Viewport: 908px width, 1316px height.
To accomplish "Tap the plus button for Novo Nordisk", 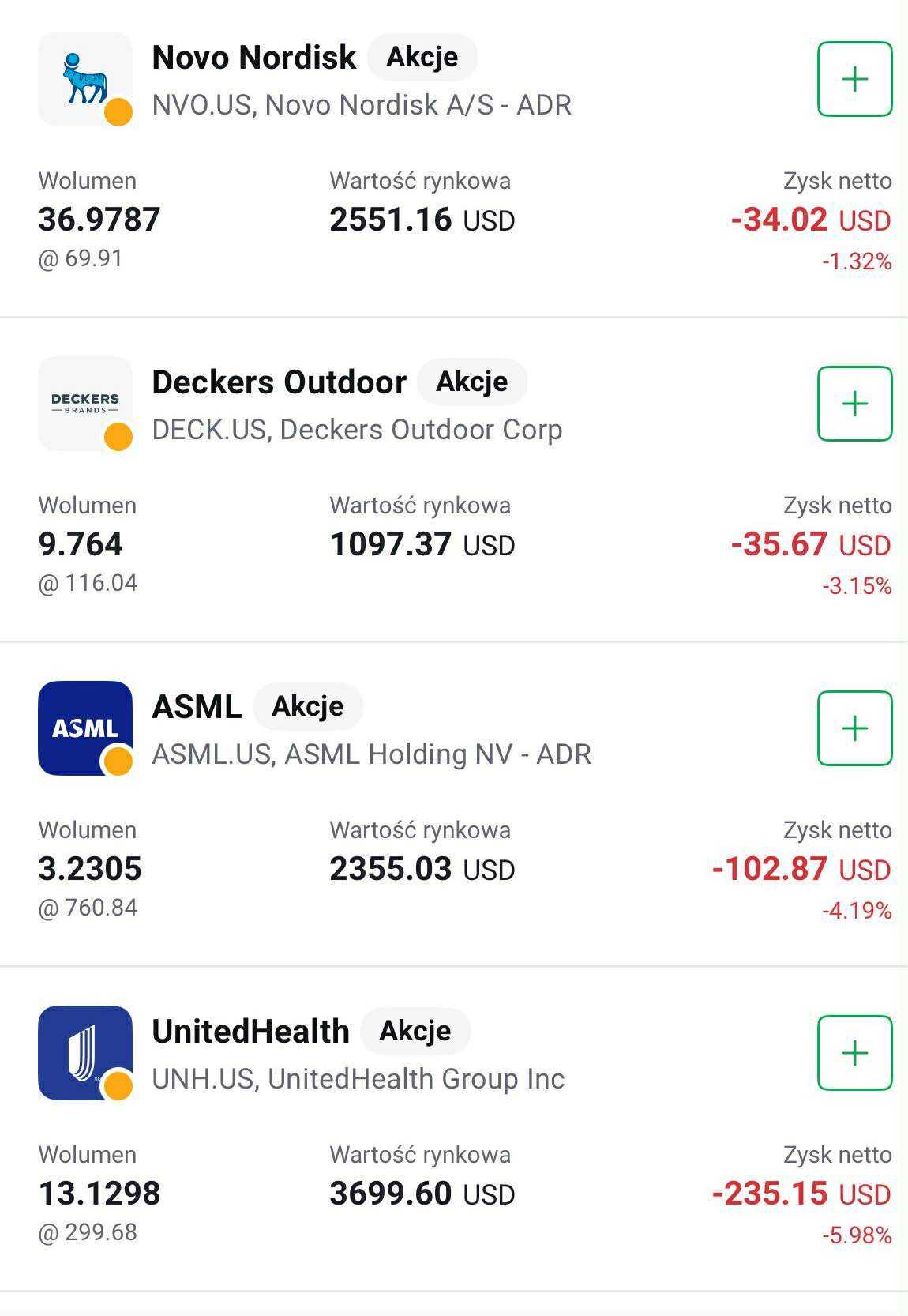I will 854,79.
